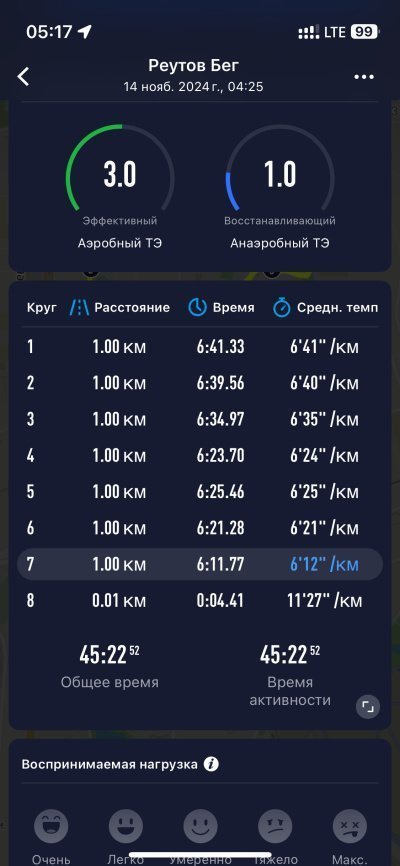Select lap 7 row in the table

[200, 564]
